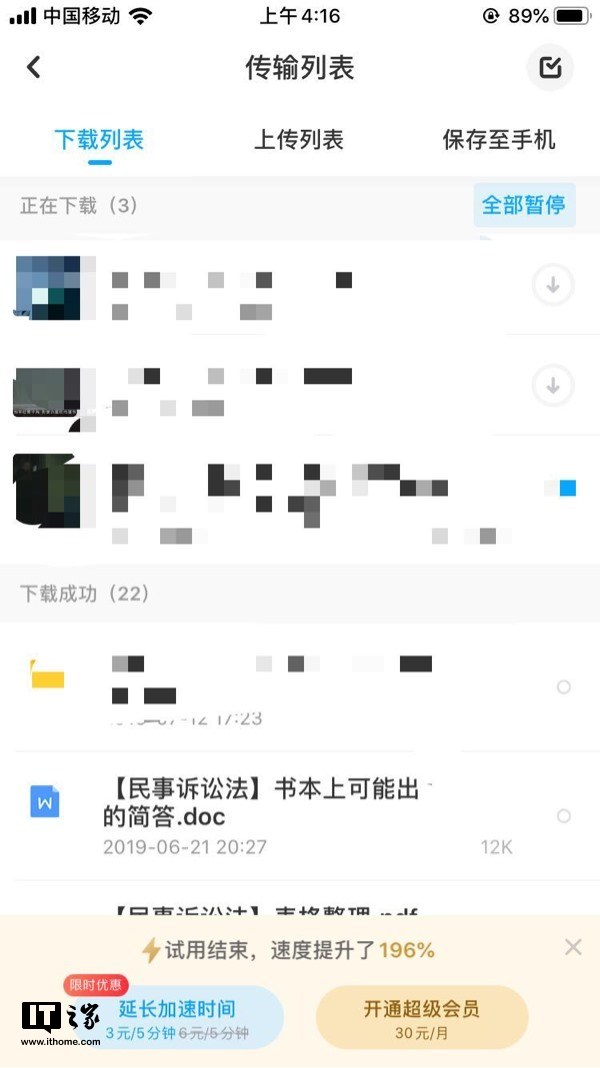The width and height of the screenshot is (600, 1068).
Task: Pause all downloads with 全部暂停
Action: point(523,205)
